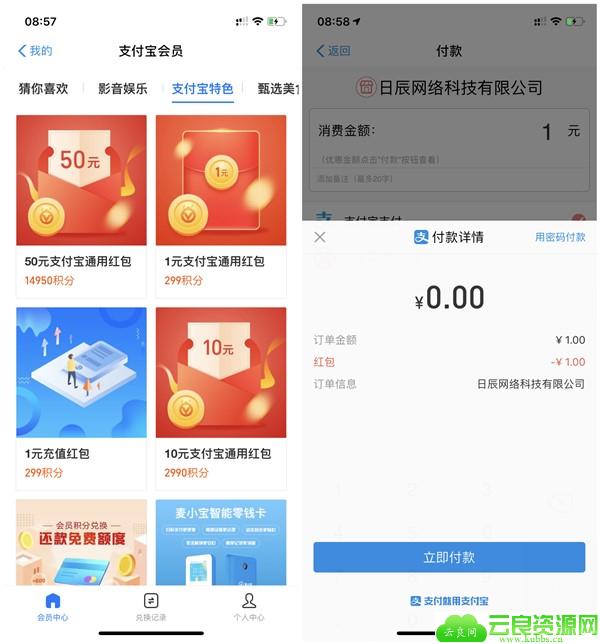This screenshot has height=644, width=600.
Task: Open the 兑换记录 tab
Action: 151,607
